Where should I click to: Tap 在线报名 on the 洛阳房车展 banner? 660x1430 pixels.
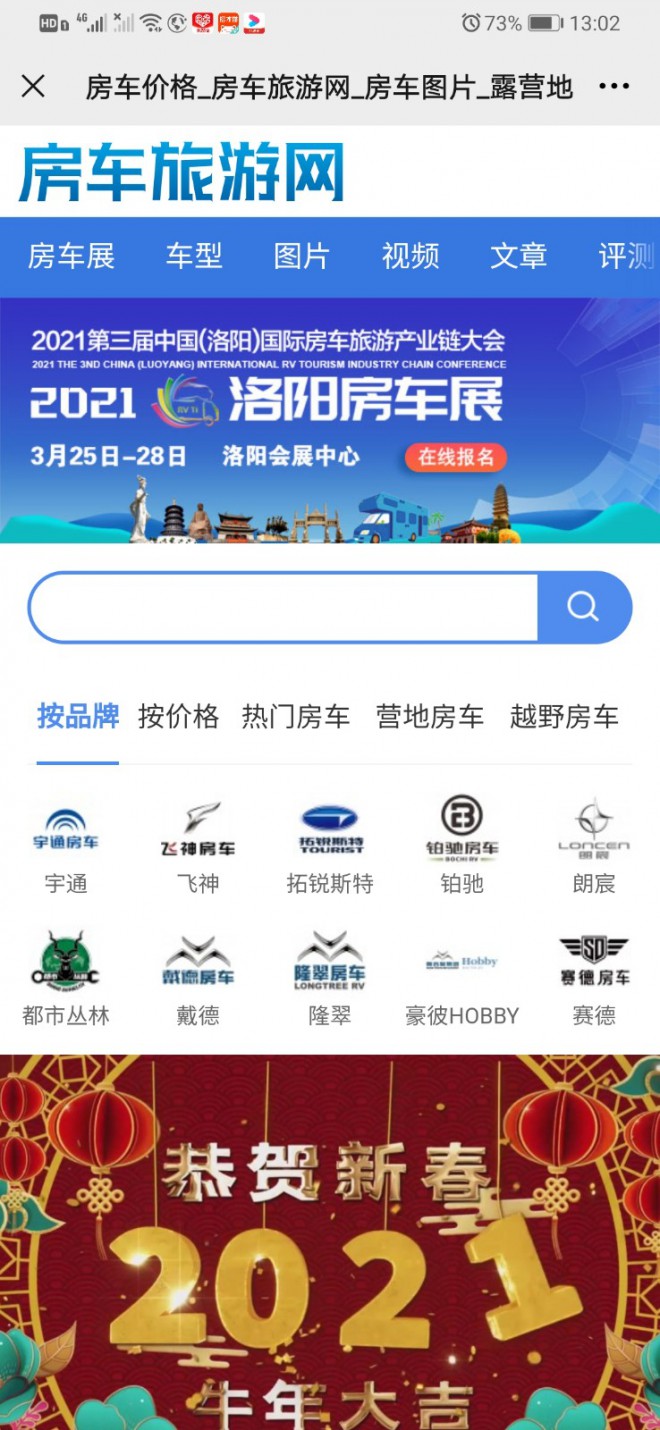[x=456, y=457]
